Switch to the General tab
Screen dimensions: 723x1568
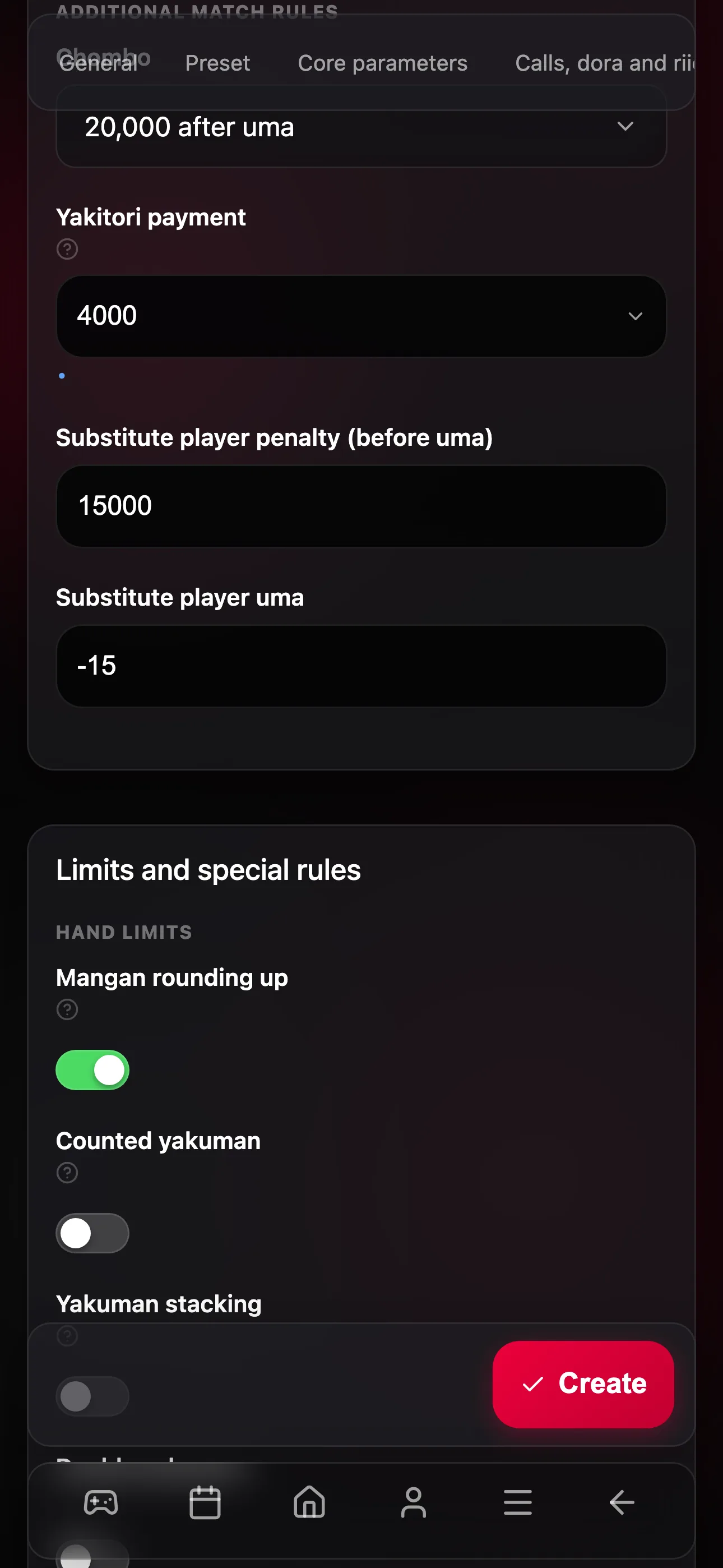pyautogui.click(x=99, y=63)
